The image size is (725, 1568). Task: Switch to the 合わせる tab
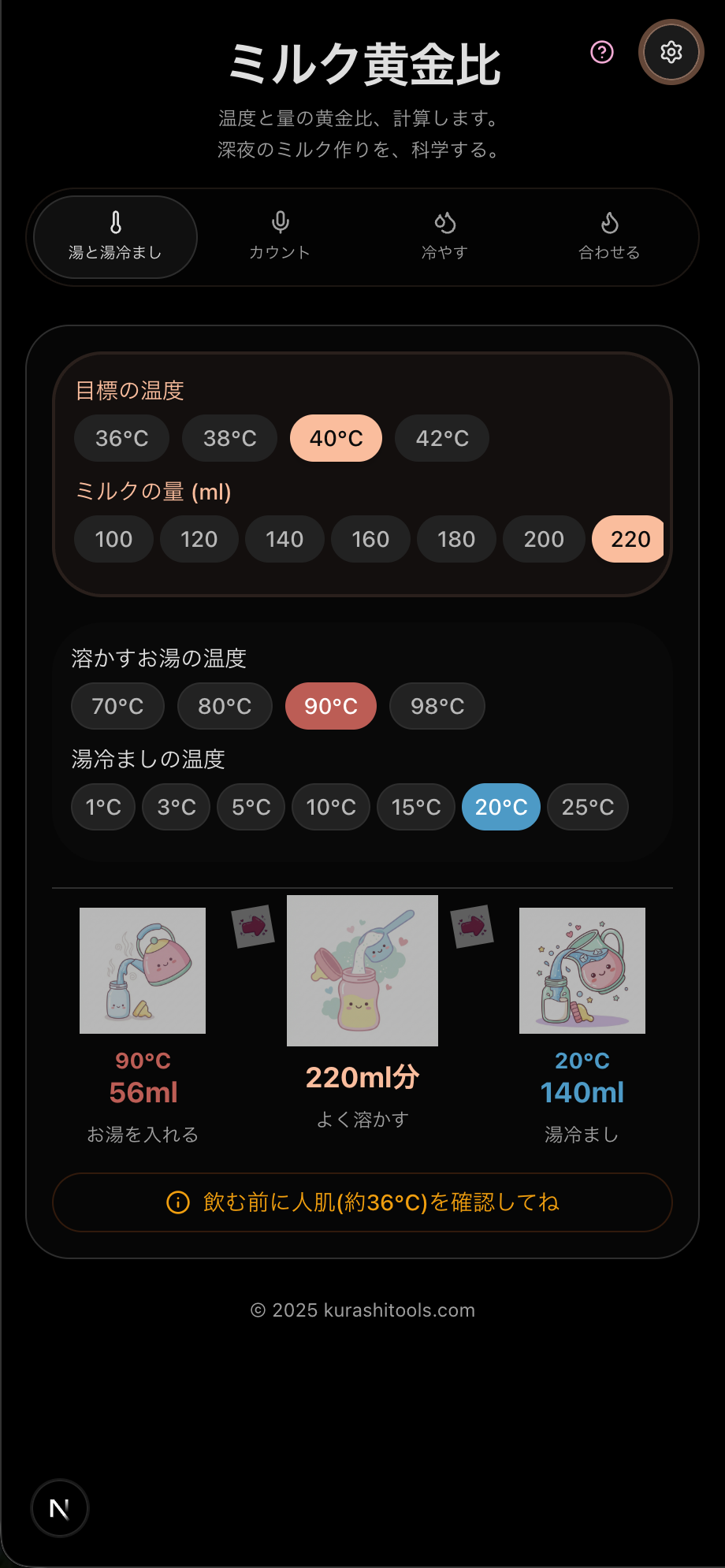click(x=609, y=236)
